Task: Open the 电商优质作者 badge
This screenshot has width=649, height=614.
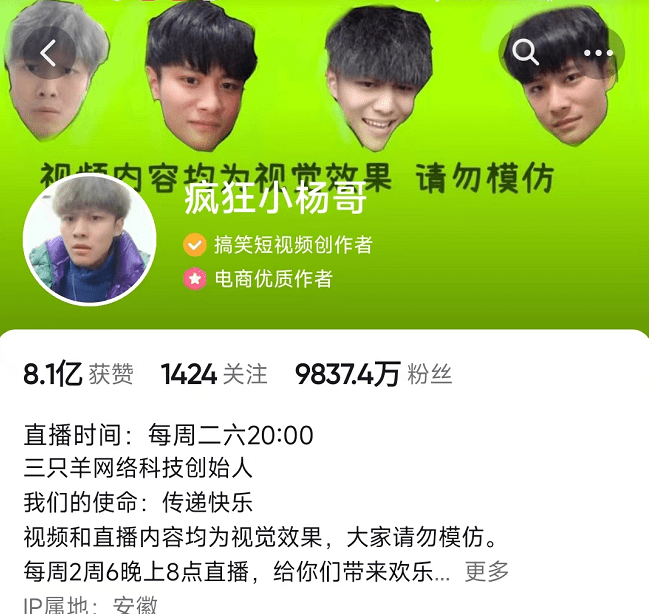Action: [x=258, y=279]
